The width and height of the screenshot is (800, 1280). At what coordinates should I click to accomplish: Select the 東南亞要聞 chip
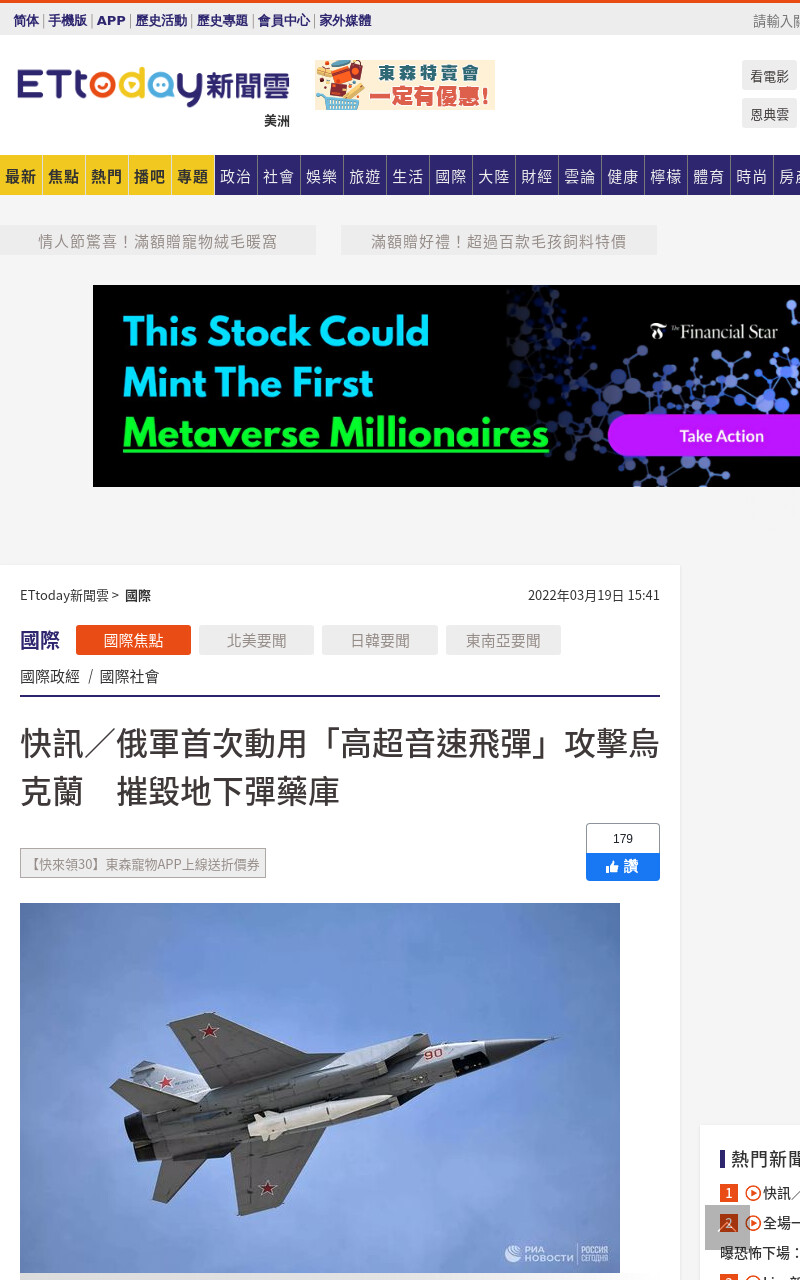(503, 640)
